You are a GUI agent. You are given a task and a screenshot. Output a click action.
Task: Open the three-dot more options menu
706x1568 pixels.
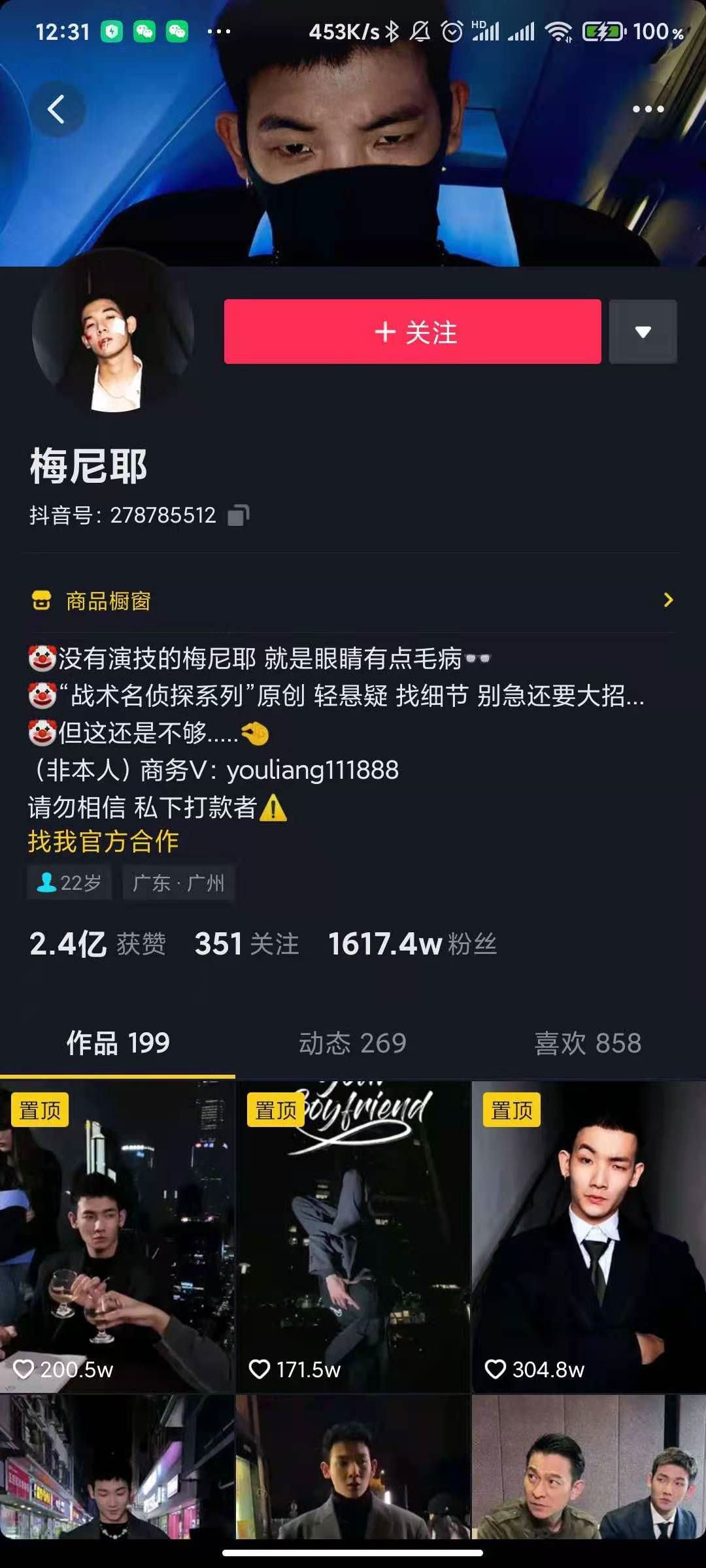click(x=648, y=109)
